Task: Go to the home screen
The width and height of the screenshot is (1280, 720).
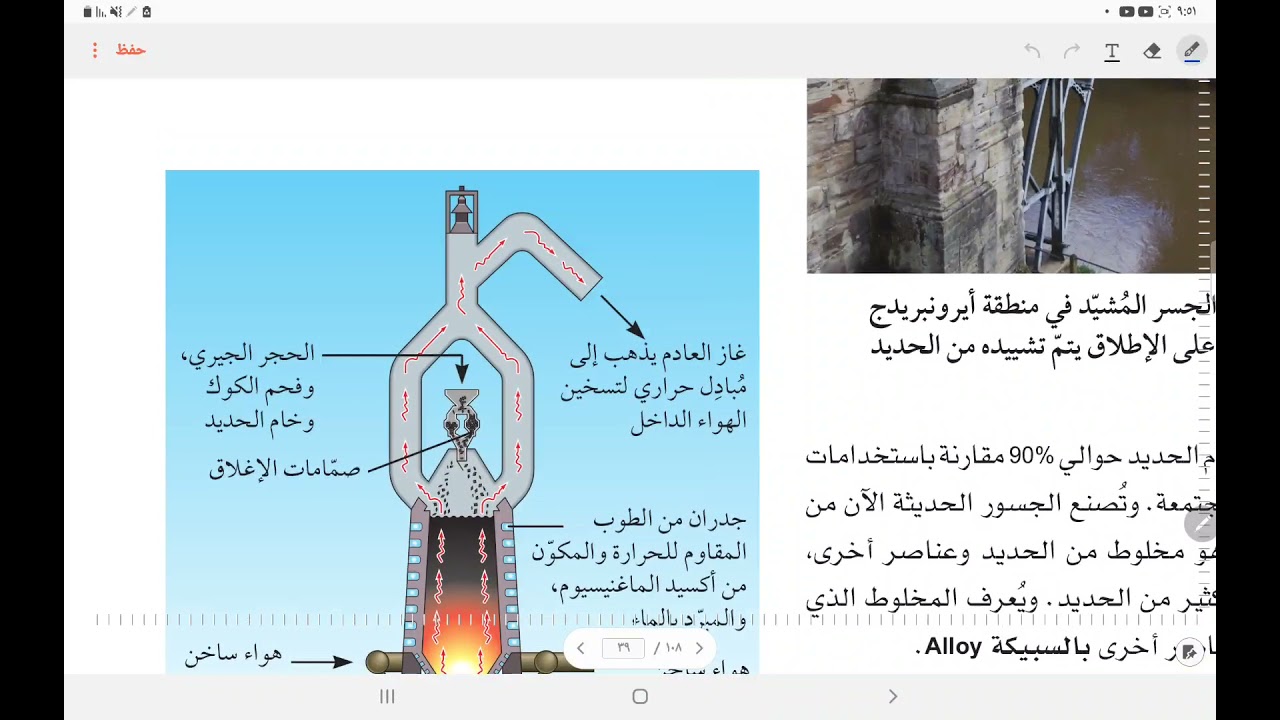Action: pos(640,697)
